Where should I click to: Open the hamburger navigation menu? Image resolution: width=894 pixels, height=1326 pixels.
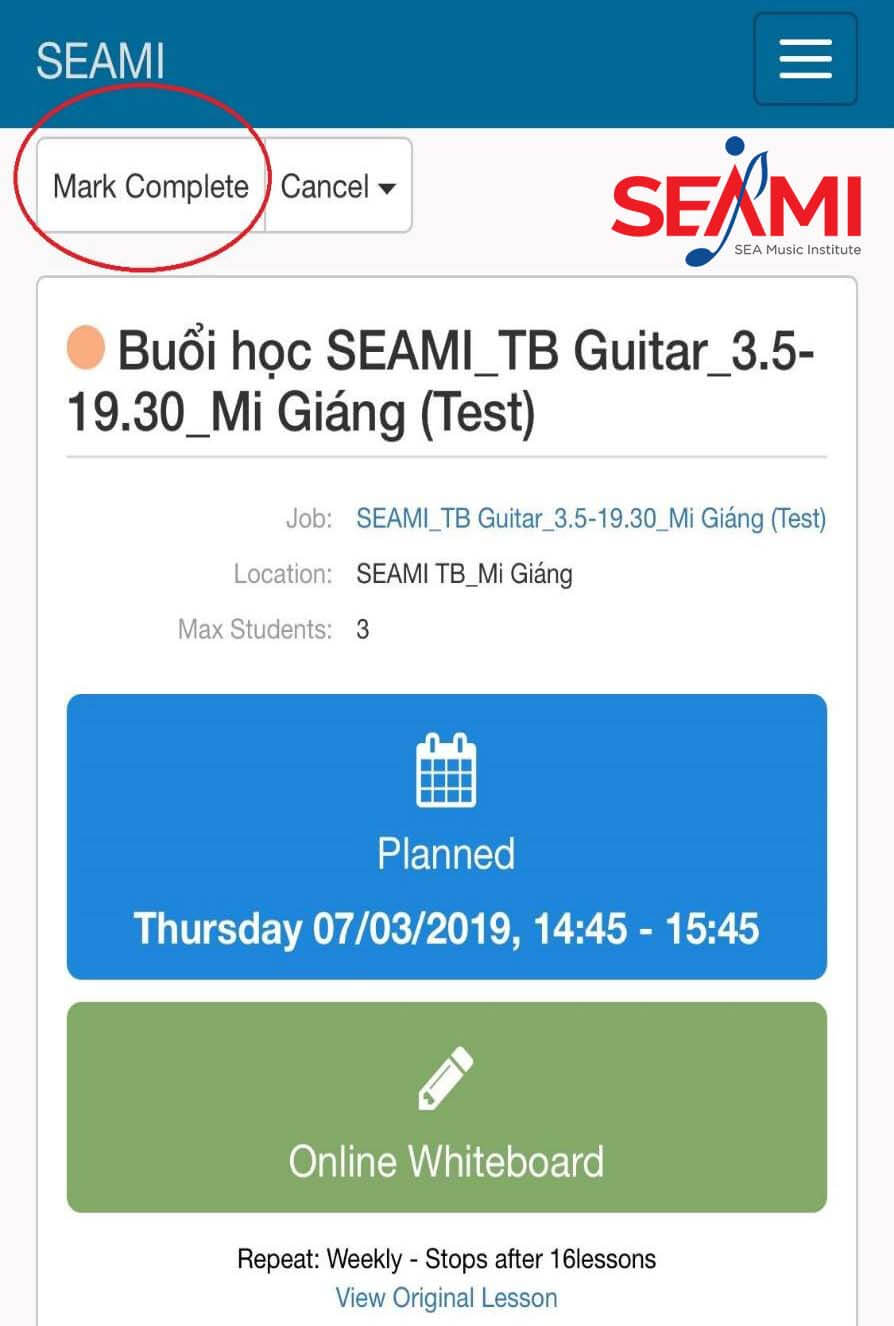coord(806,59)
